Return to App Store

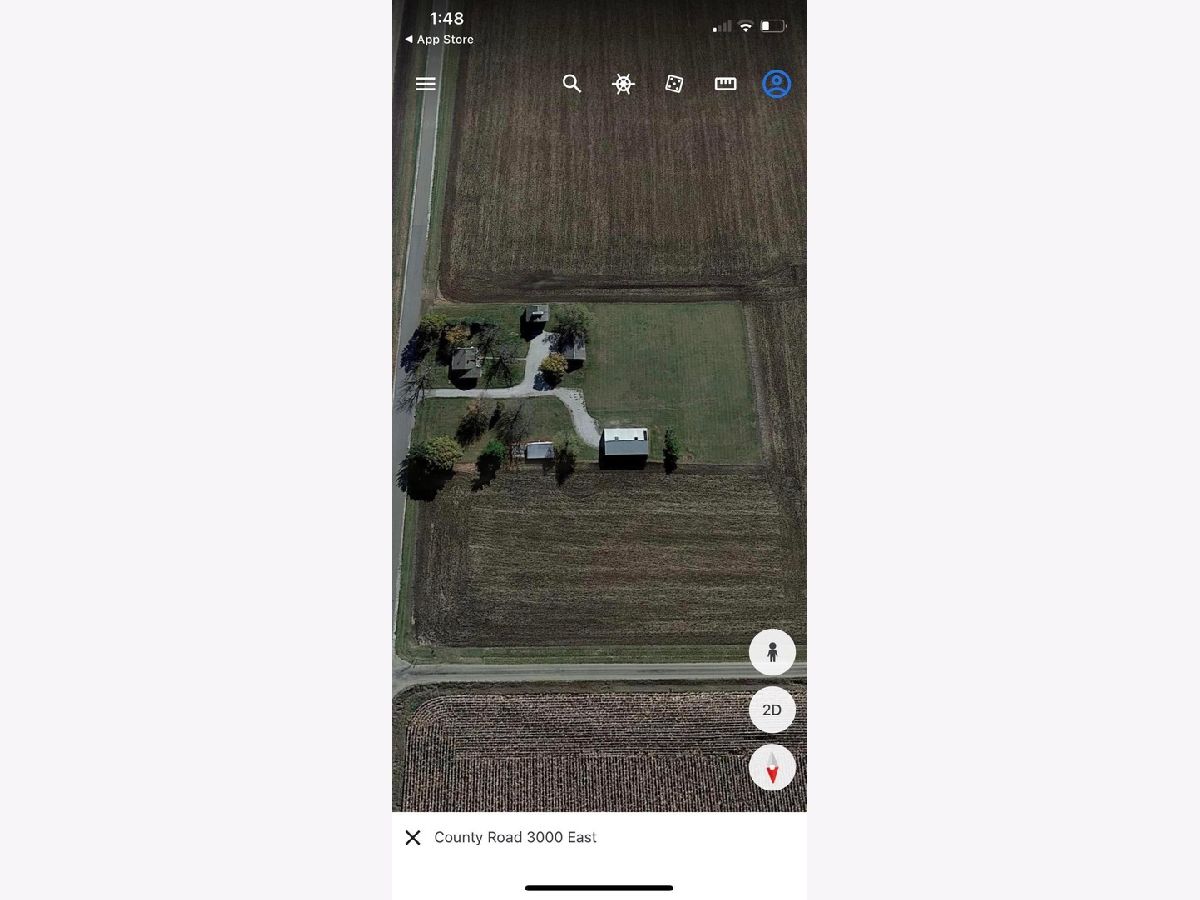439,40
